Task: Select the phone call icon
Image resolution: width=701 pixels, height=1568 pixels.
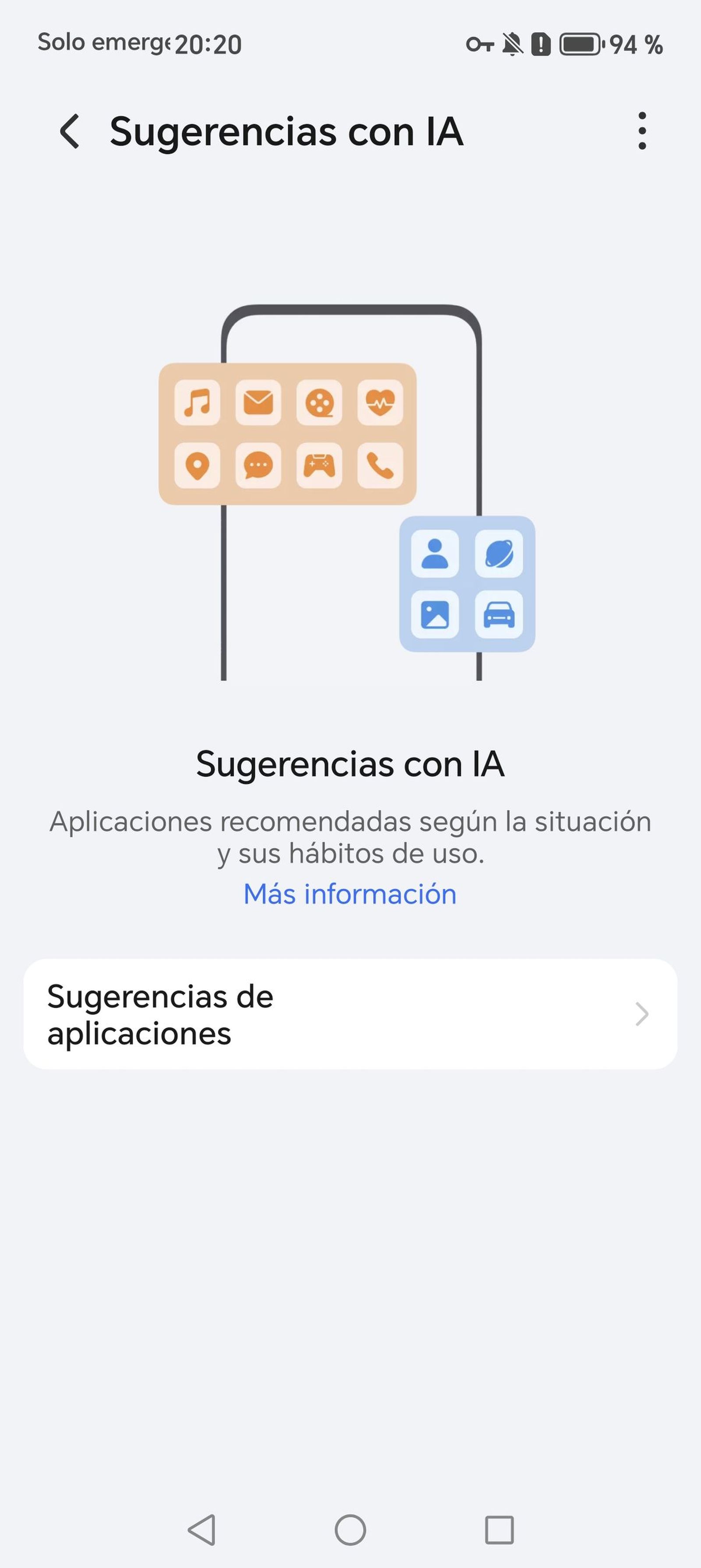Action: pos(381,465)
